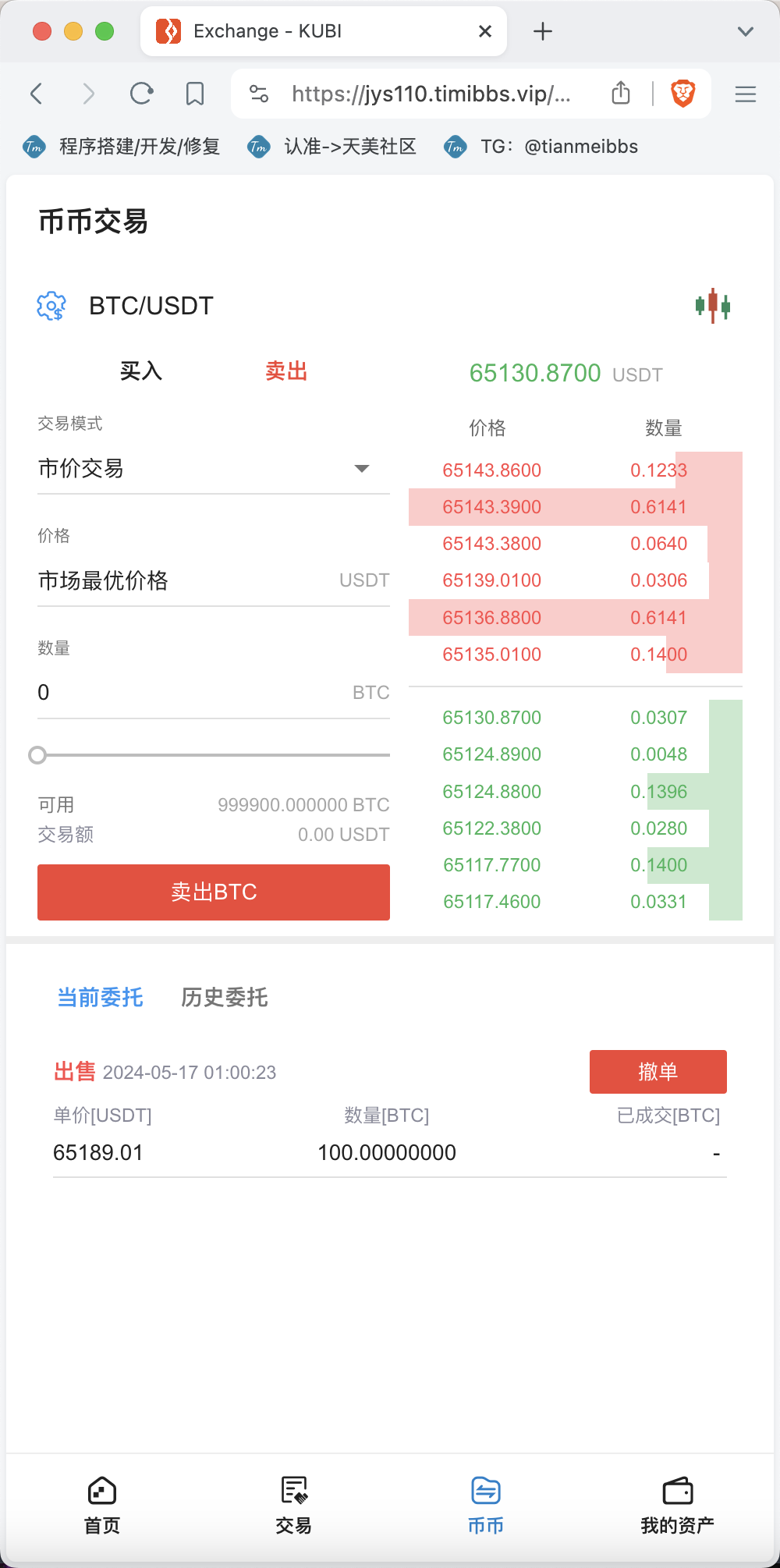Open the 币币 bottom tab
Viewport: 780px width, 1568px height.
pyautogui.click(x=486, y=1506)
